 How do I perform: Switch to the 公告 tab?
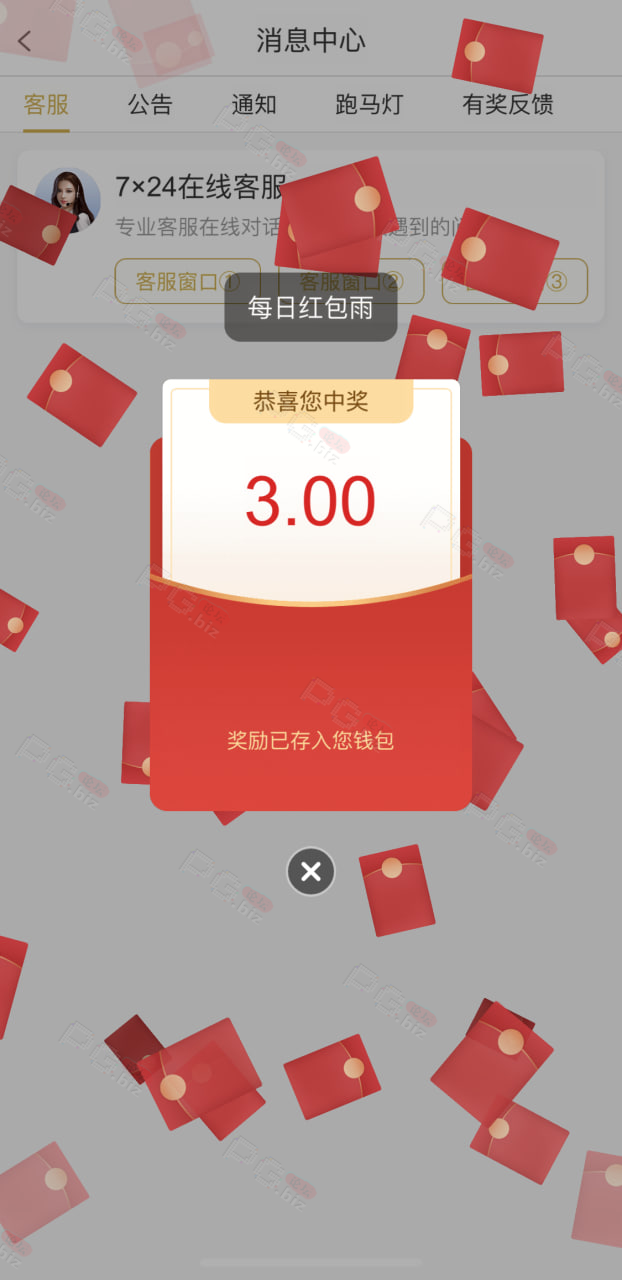(x=150, y=104)
